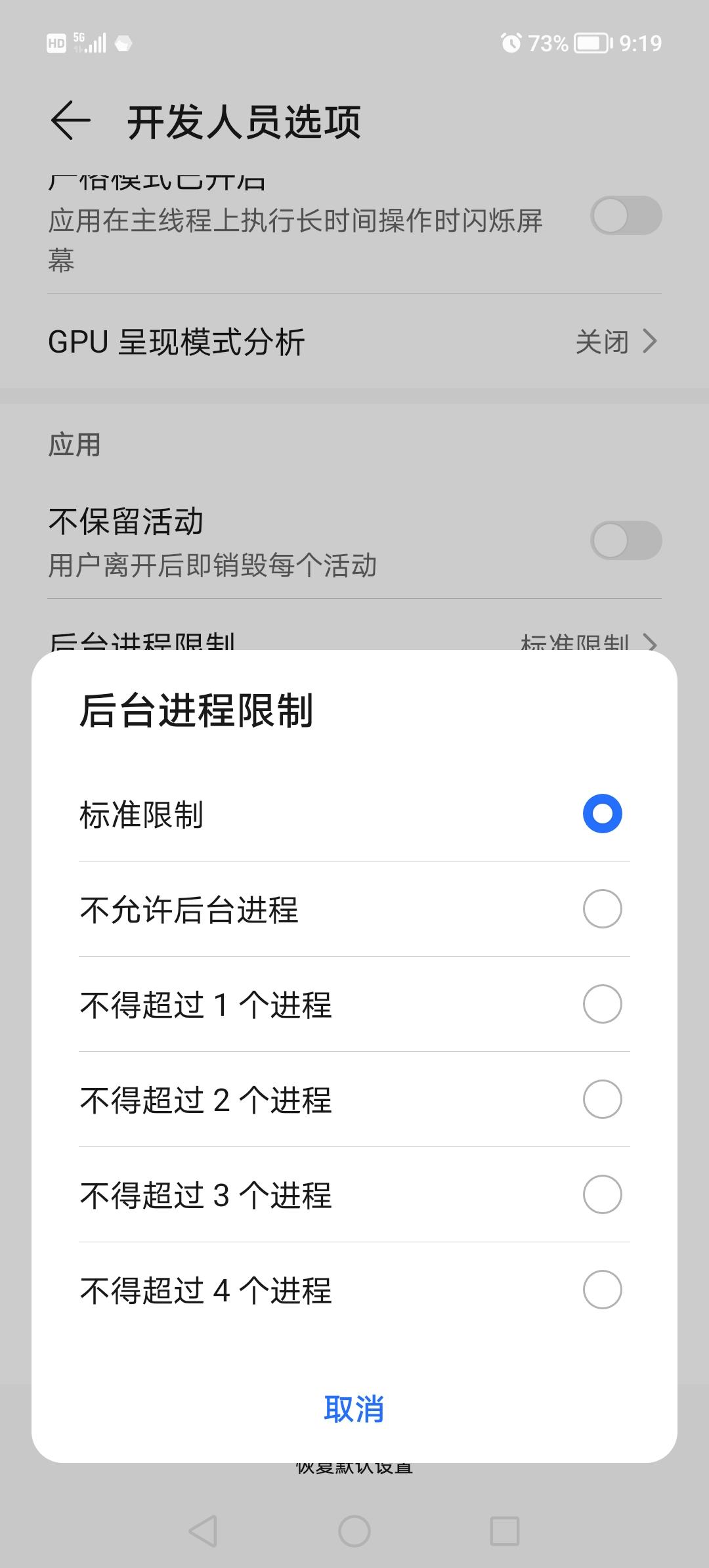Screen dimensions: 709x1568
Task: Tap 恢复默认设置 at the bottom
Action: [x=354, y=1466]
